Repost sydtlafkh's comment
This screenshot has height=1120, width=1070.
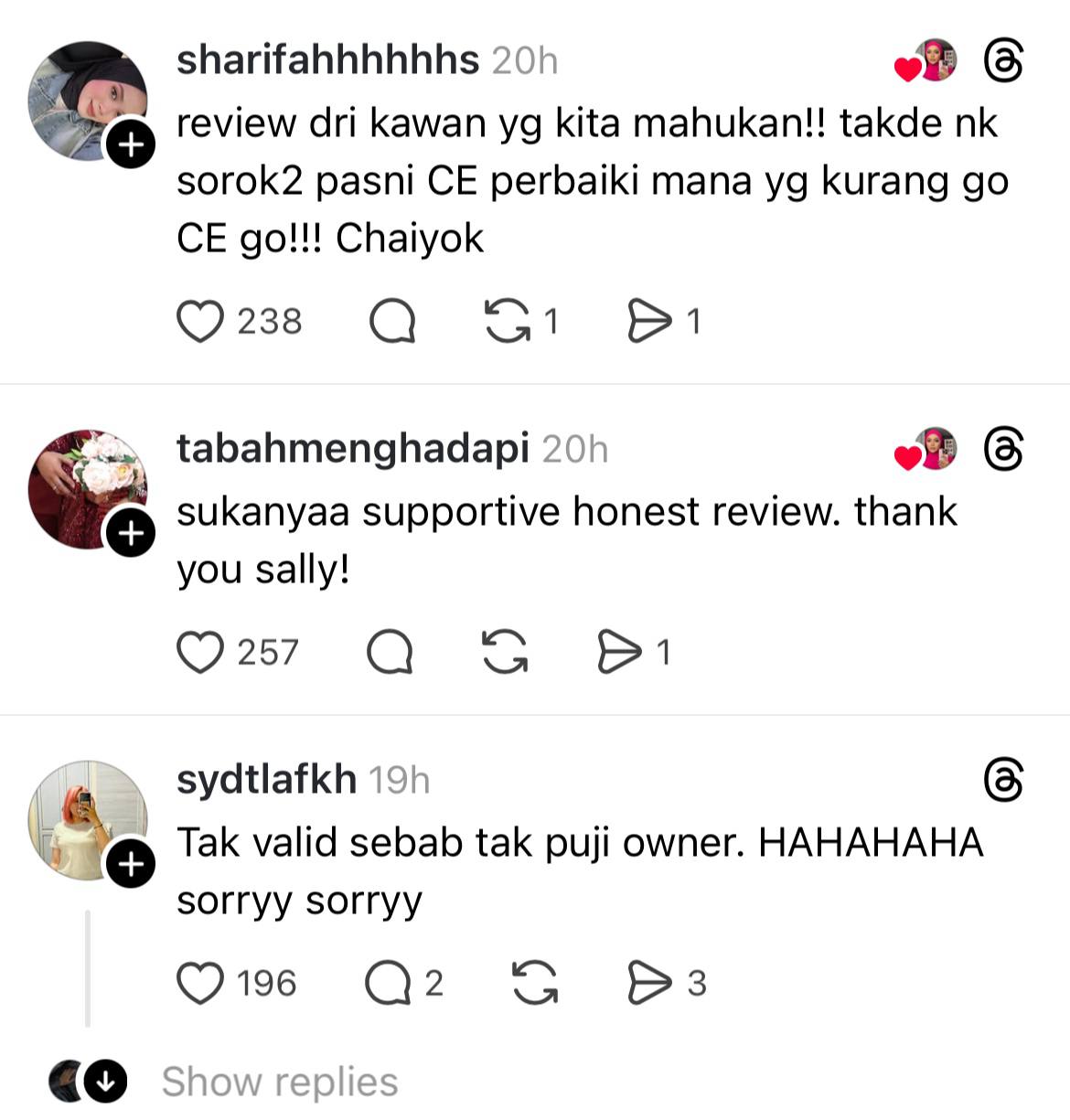pyautogui.click(x=535, y=984)
